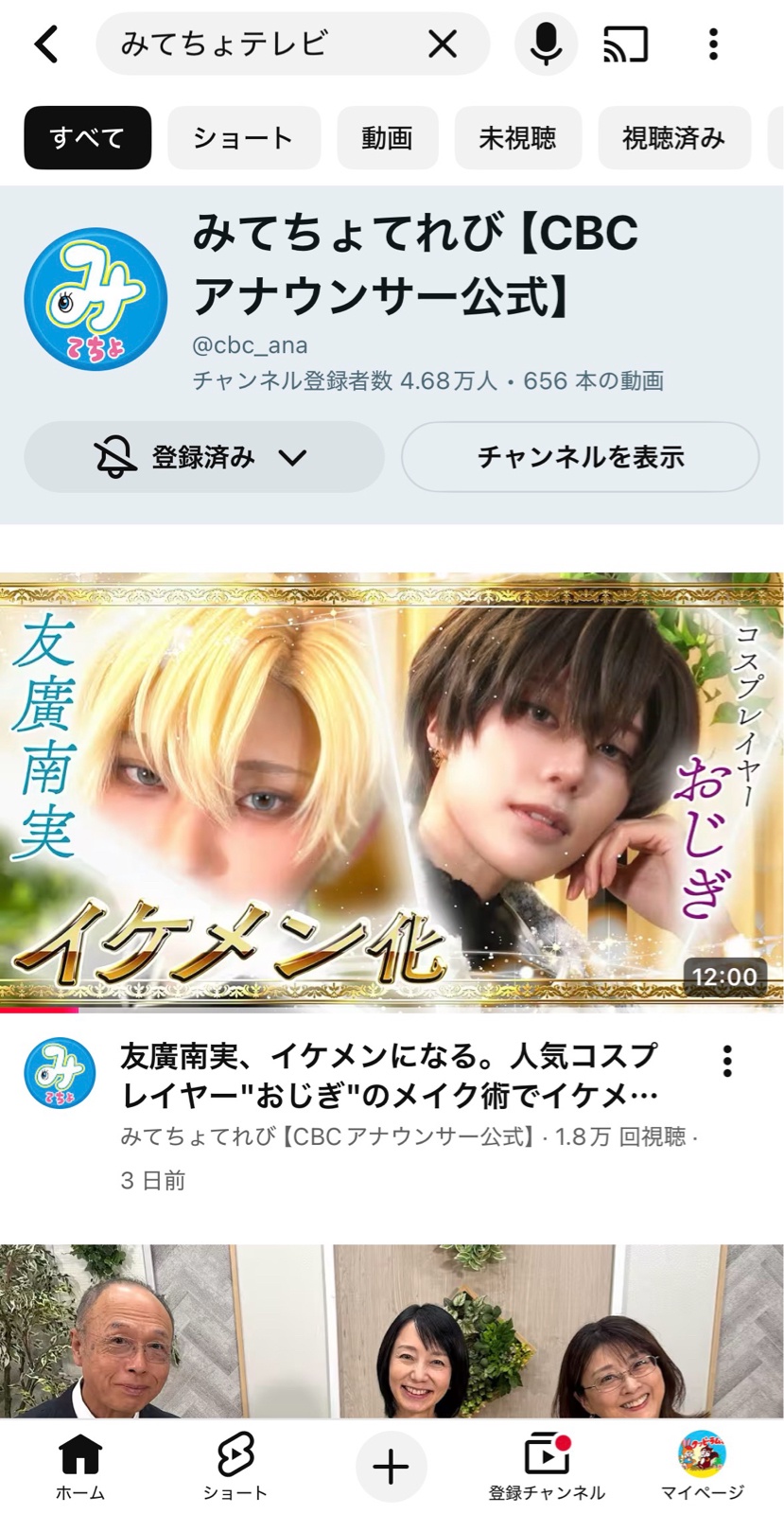This screenshot has height=1514, width=784.
Task: Show only 視聴済み videos
Action: point(672,138)
